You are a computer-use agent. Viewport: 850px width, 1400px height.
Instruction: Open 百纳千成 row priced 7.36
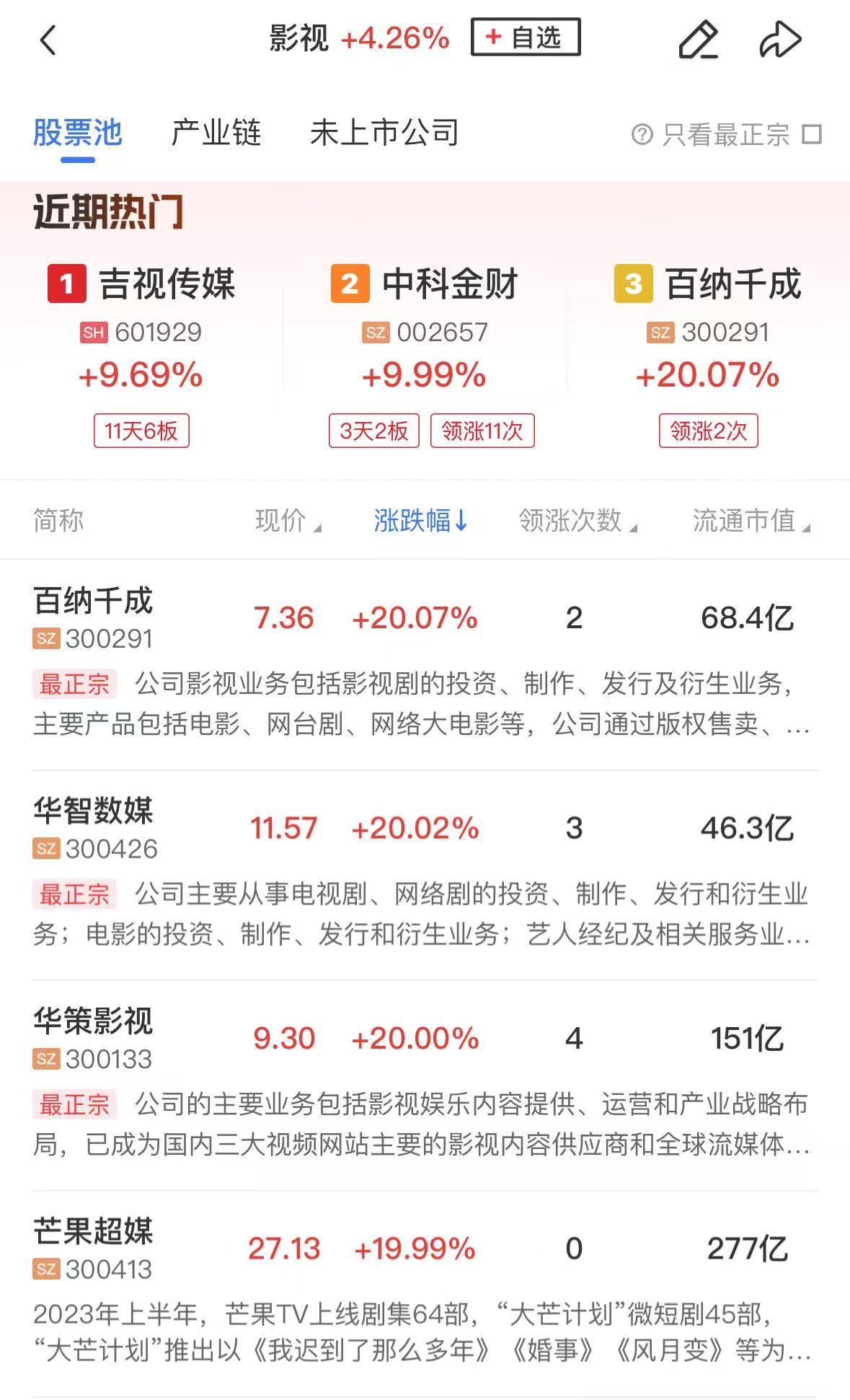283,618
